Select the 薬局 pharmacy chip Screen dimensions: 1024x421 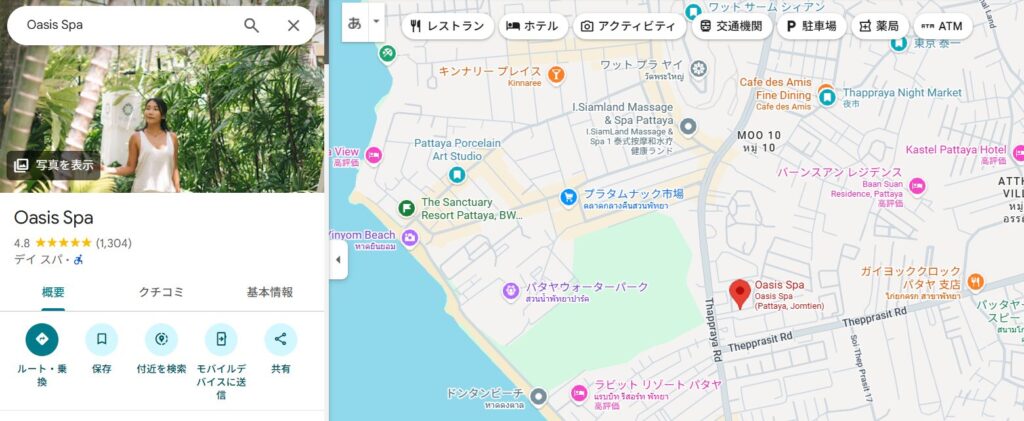click(876, 26)
